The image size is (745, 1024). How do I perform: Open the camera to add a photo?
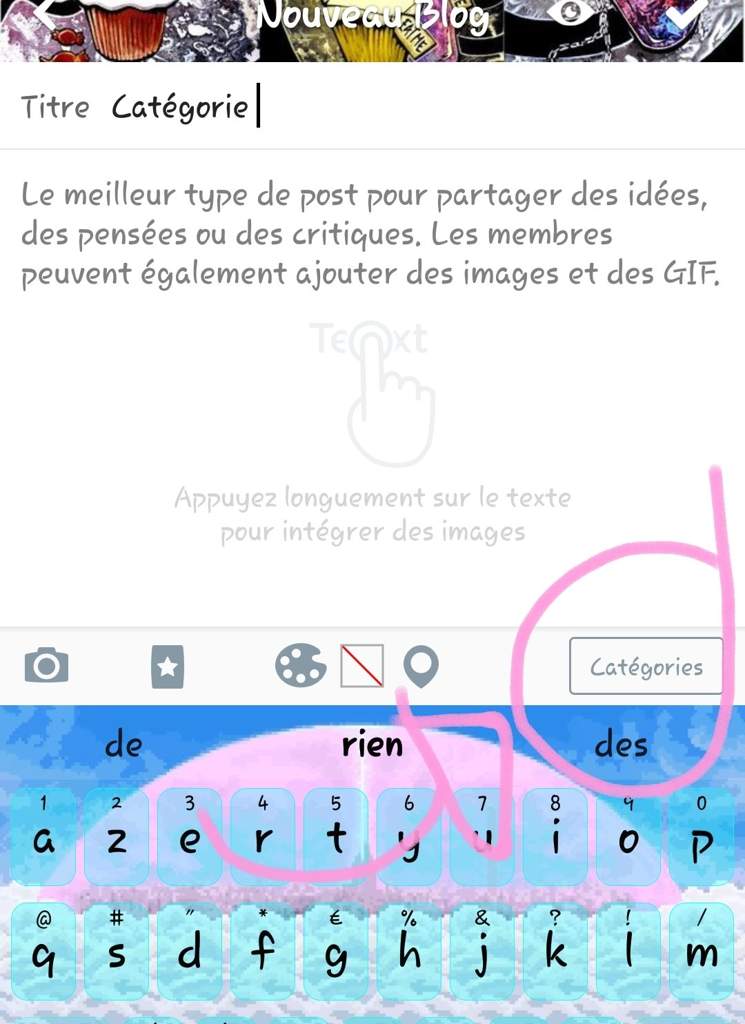pyautogui.click(x=46, y=665)
